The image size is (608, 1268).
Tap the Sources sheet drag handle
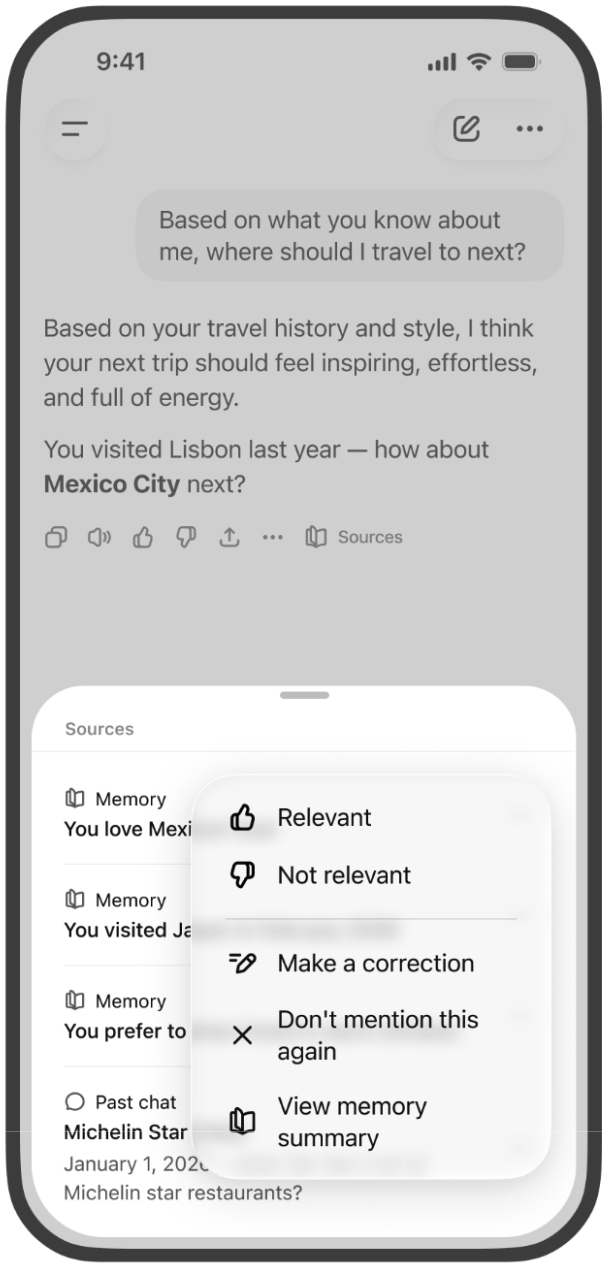tap(305, 695)
